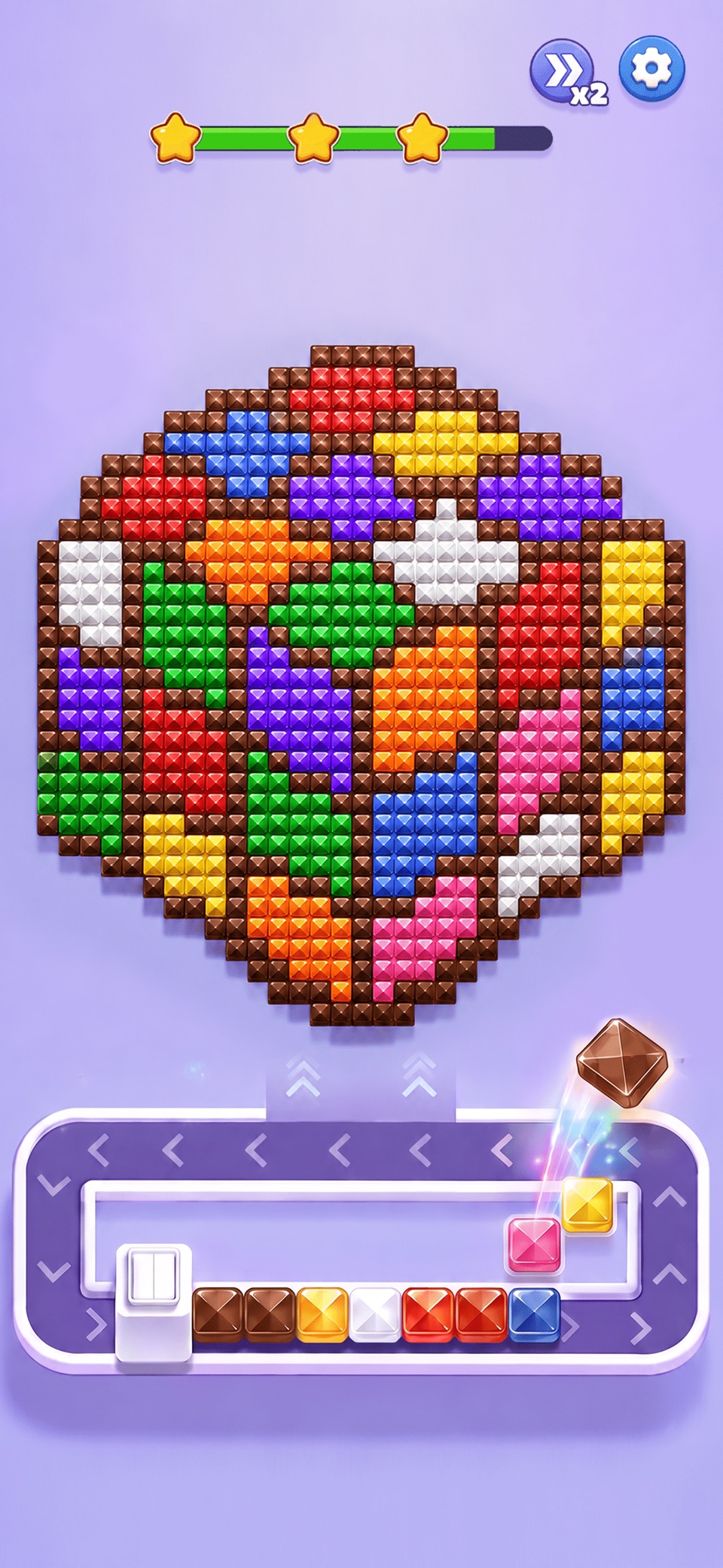The height and width of the screenshot is (1568, 723).
Task: Activate the x2 speed-up button
Action: click(568, 73)
